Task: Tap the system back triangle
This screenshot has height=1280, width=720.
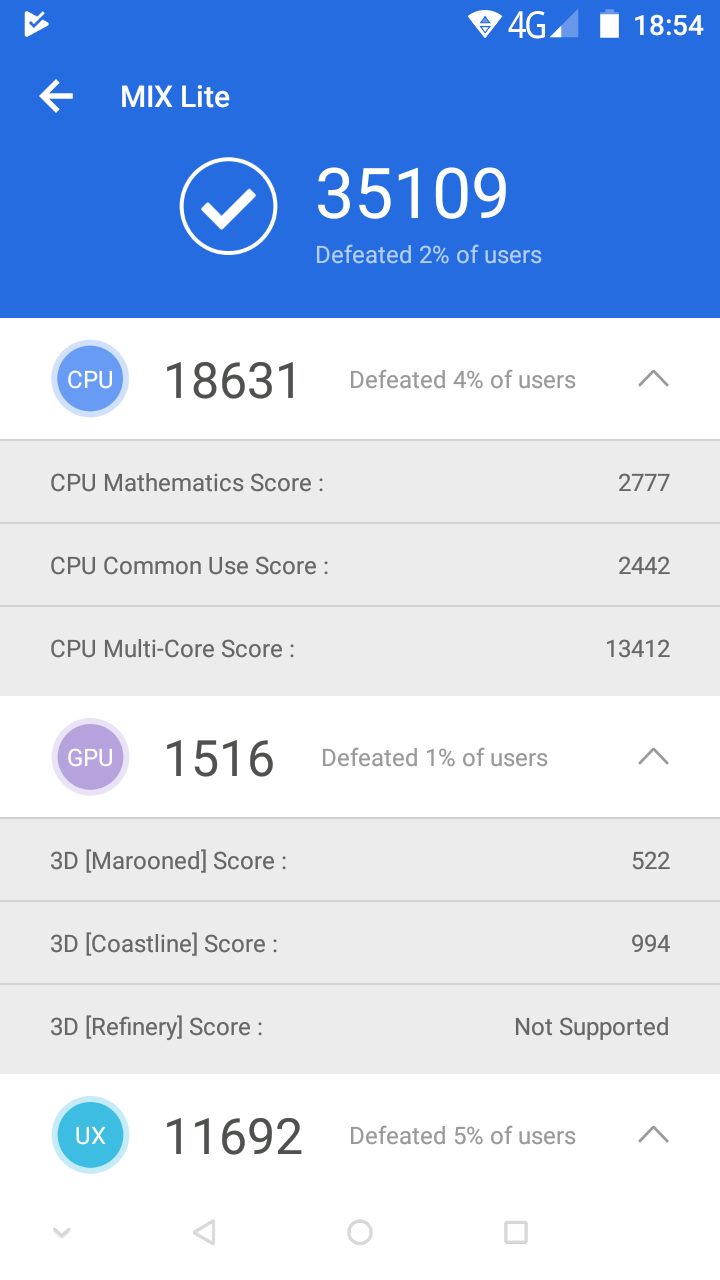Action: 204,1233
